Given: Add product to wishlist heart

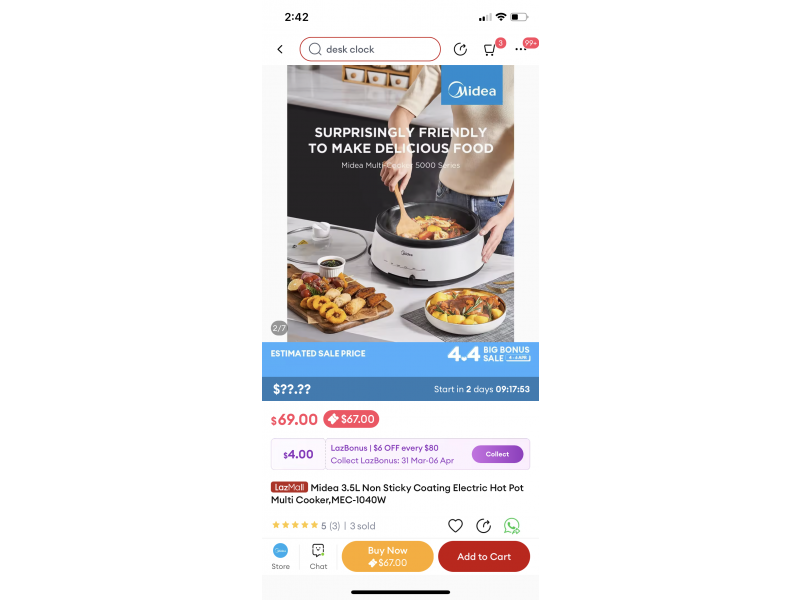Looking at the screenshot, I should 455,526.
